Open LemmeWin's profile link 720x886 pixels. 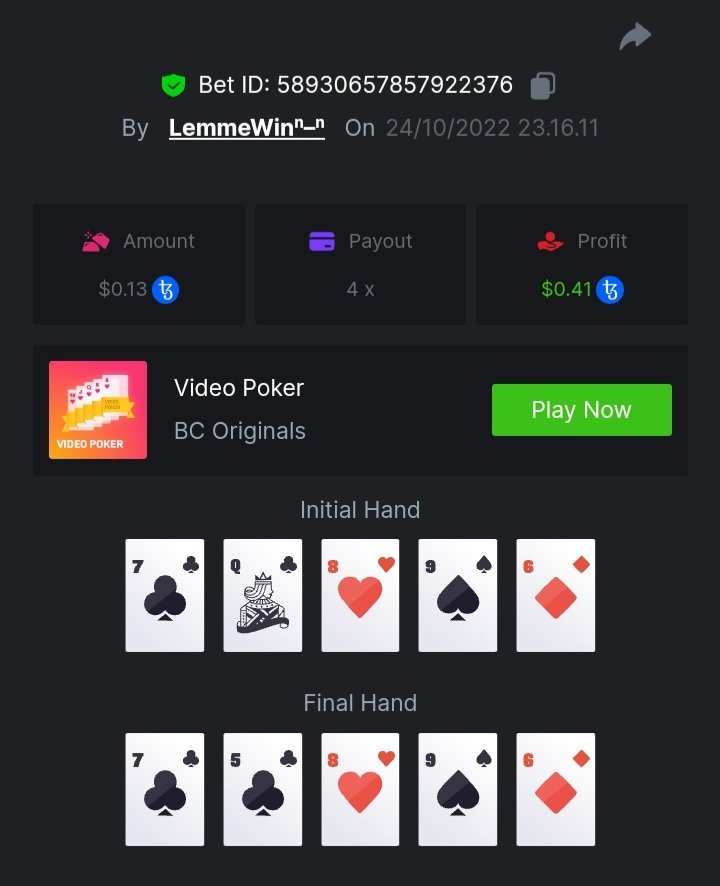click(x=246, y=128)
